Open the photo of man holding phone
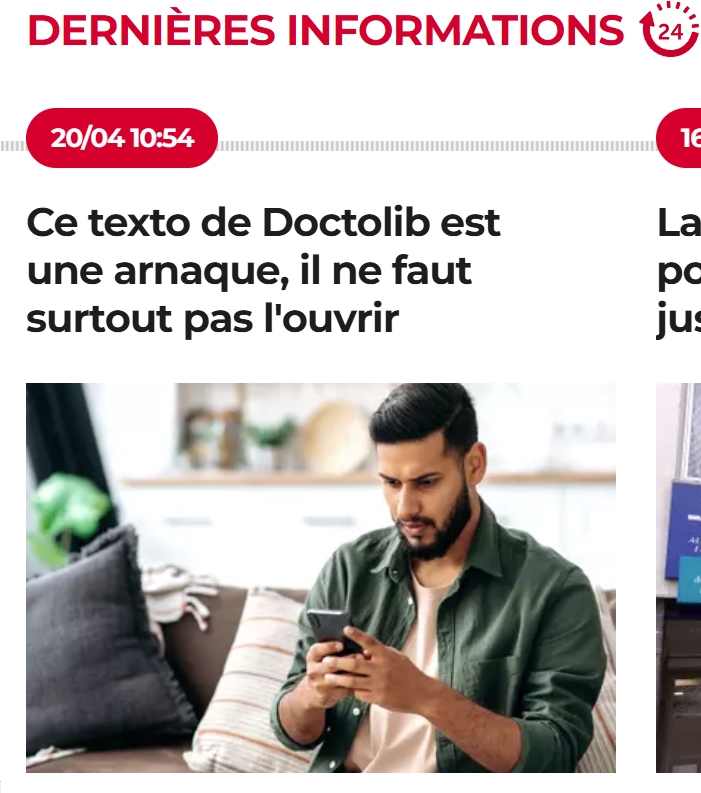This screenshot has height=793, width=701. coord(320,577)
